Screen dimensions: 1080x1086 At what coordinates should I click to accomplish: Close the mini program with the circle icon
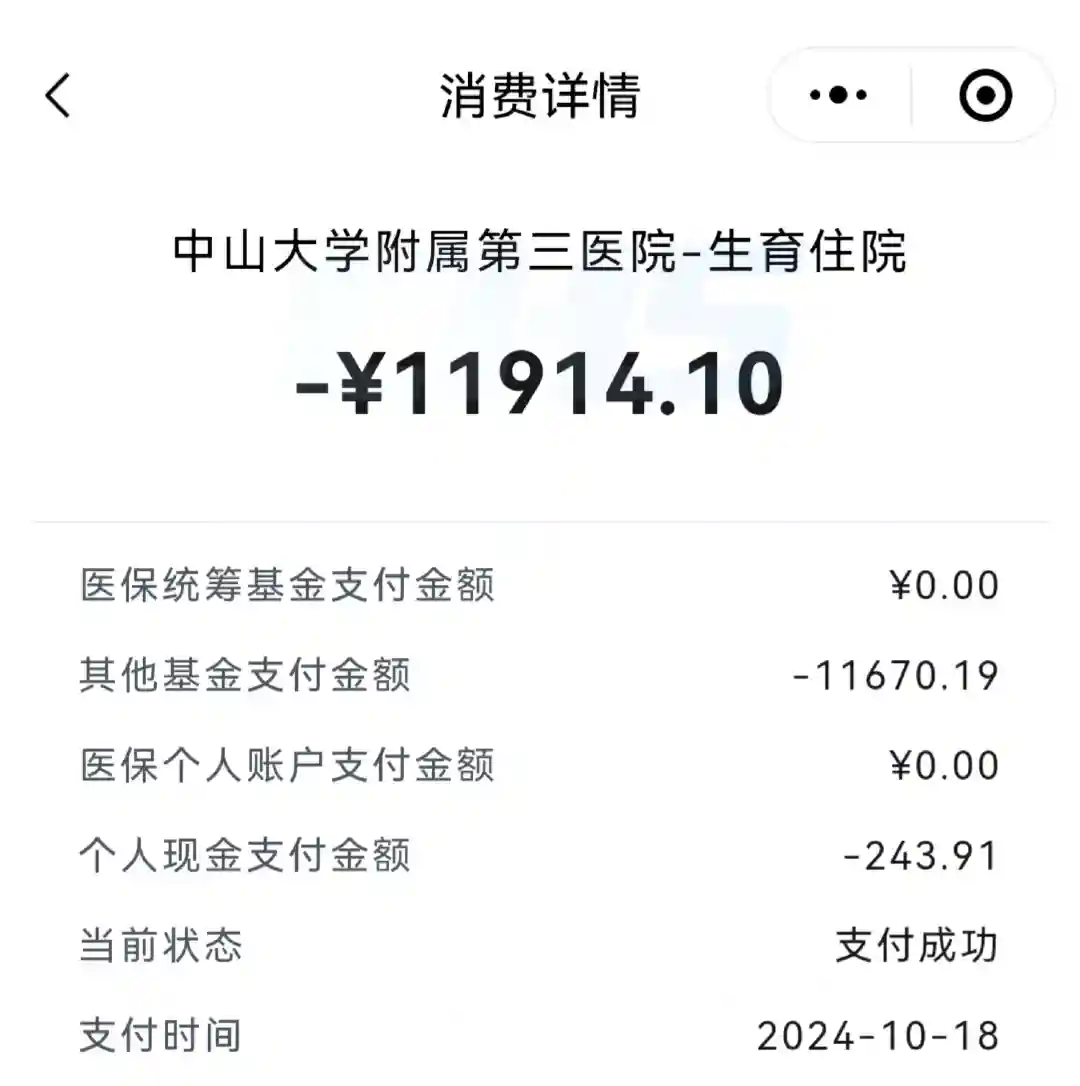click(985, 96)
